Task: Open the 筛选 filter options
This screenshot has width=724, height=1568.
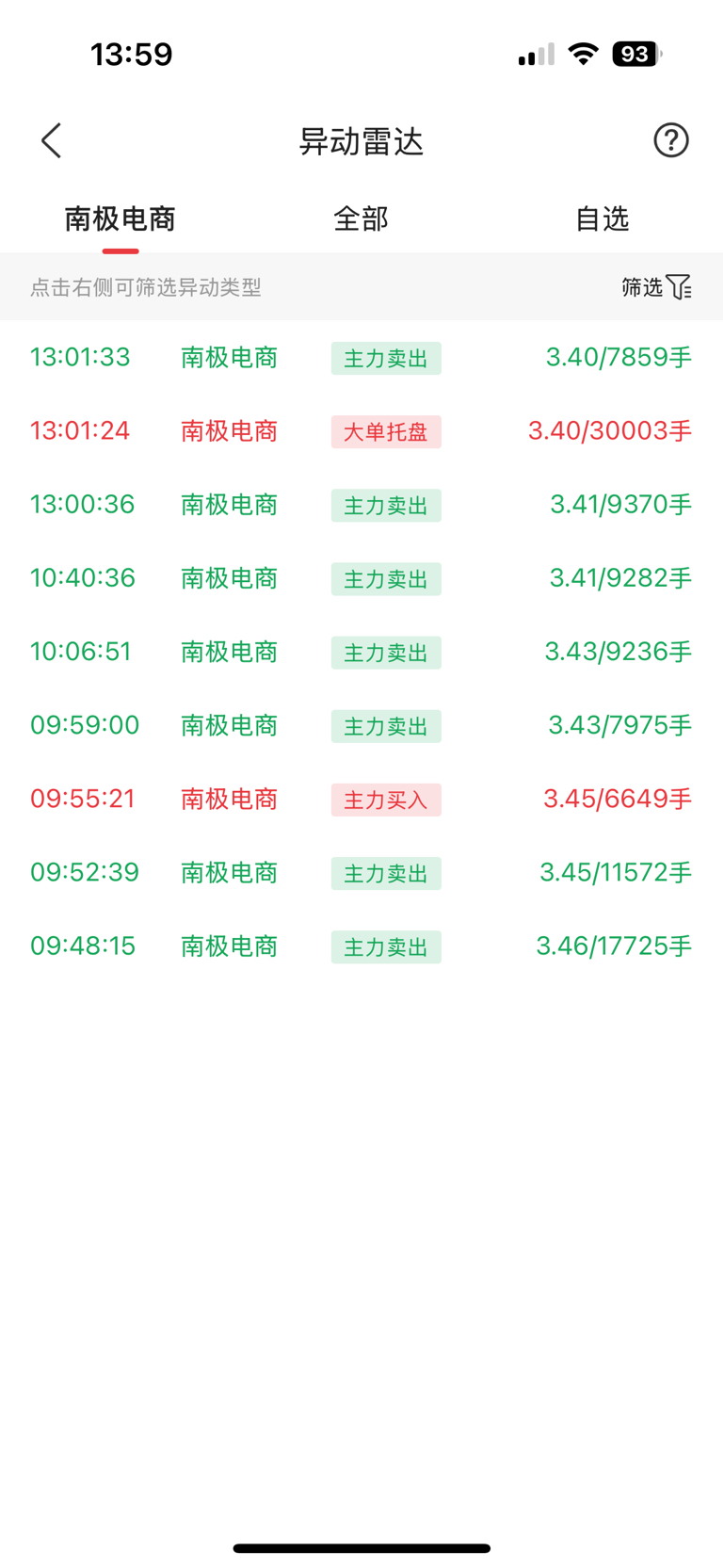Action: (x=656, y=287)
